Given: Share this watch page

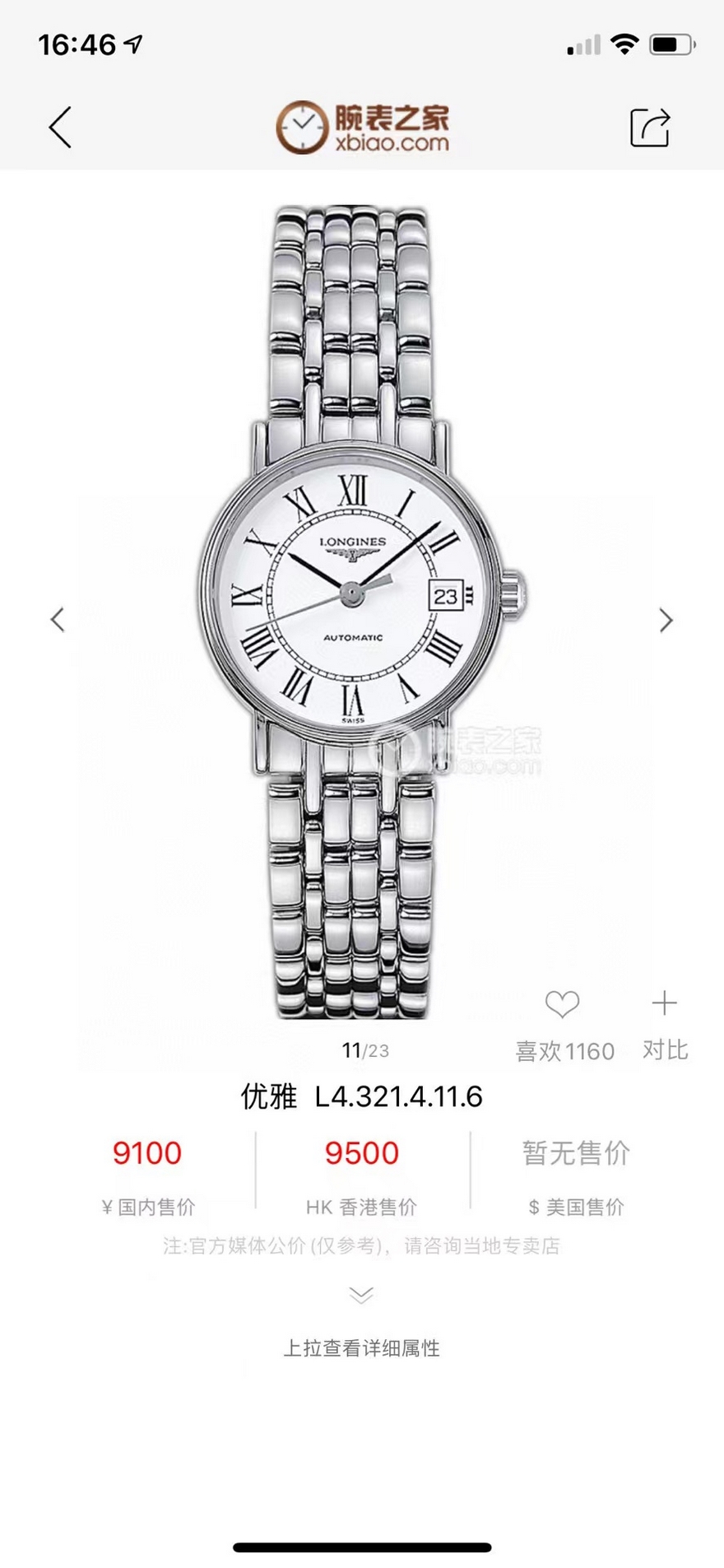Looking at the screenshot, I should (x=649, y=128).
